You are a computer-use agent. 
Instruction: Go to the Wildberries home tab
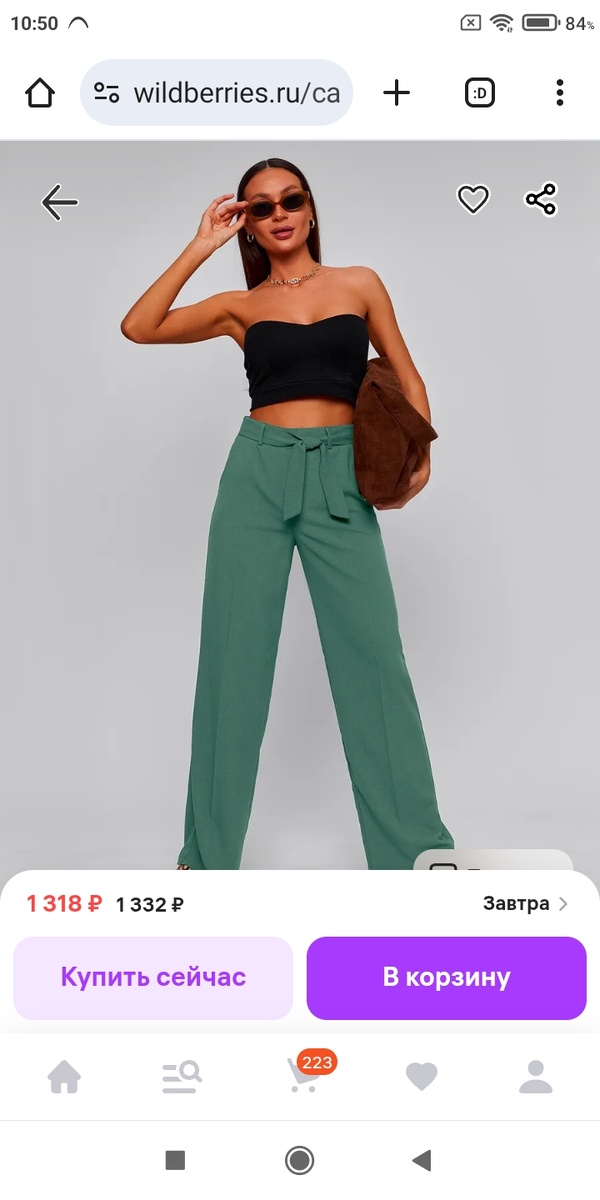(x=64, y=1077)
